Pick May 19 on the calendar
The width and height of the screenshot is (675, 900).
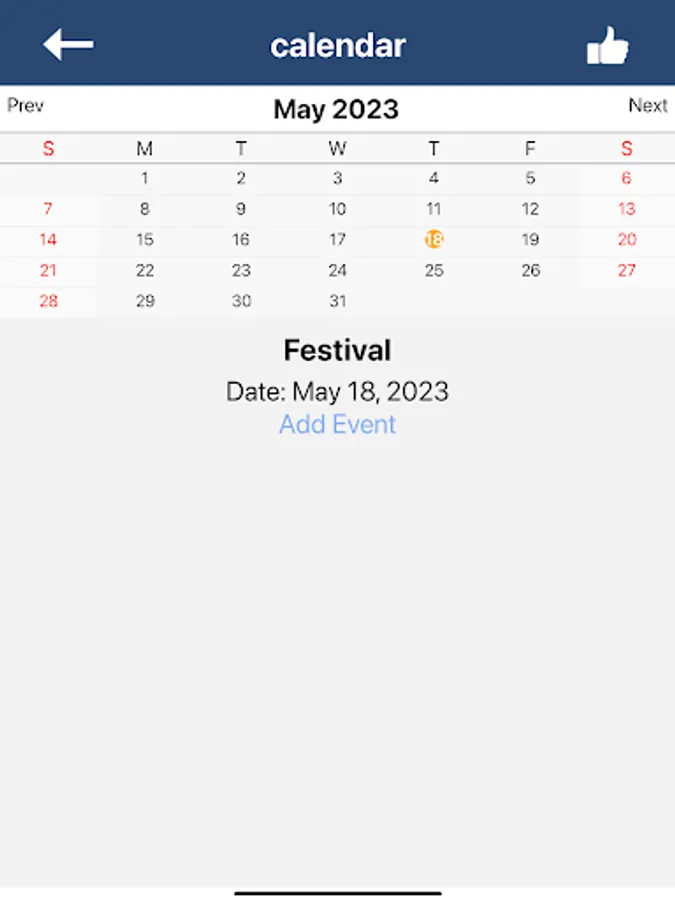pos(530,240)
